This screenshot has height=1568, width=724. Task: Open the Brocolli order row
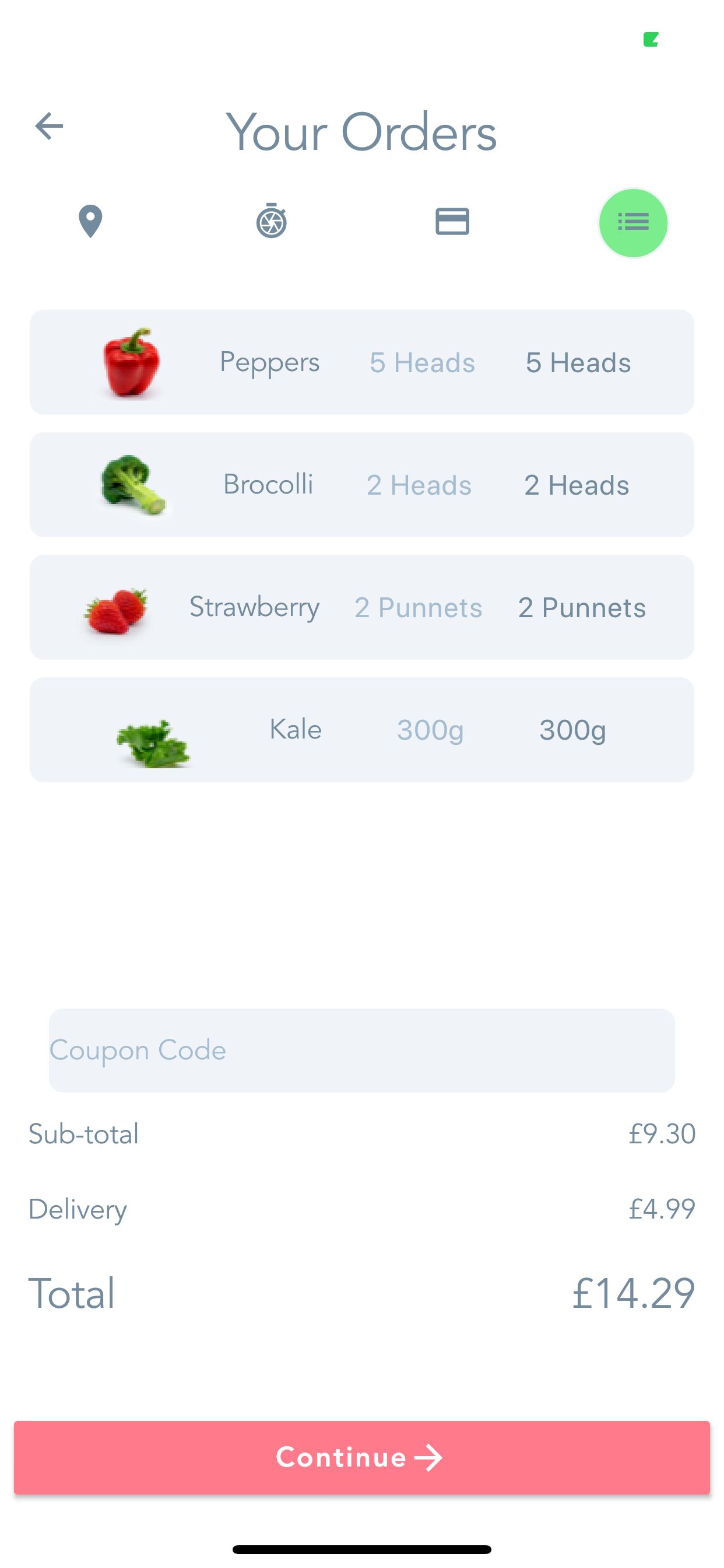361,485
